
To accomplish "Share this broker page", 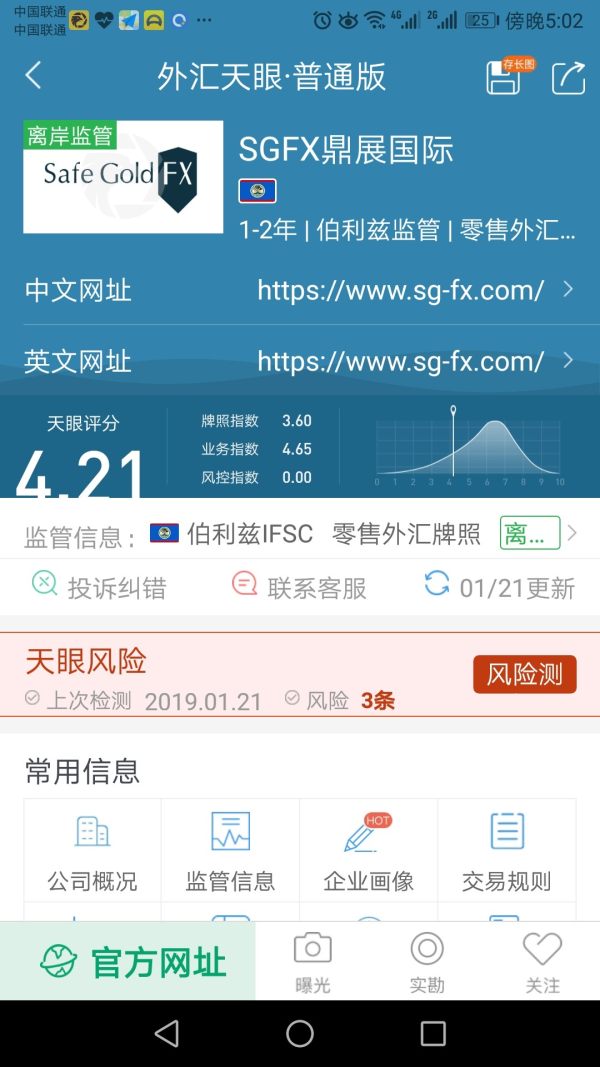I will click(x=568, y=77).
